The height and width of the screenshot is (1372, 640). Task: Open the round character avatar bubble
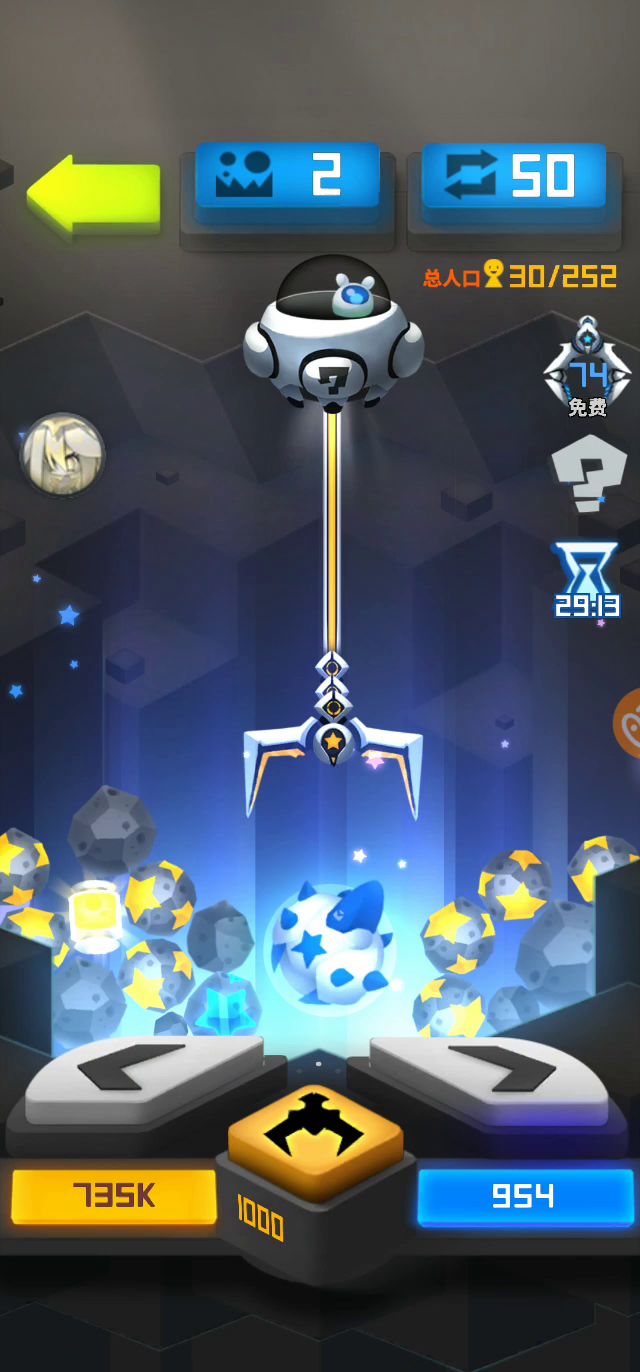(62, 453)
